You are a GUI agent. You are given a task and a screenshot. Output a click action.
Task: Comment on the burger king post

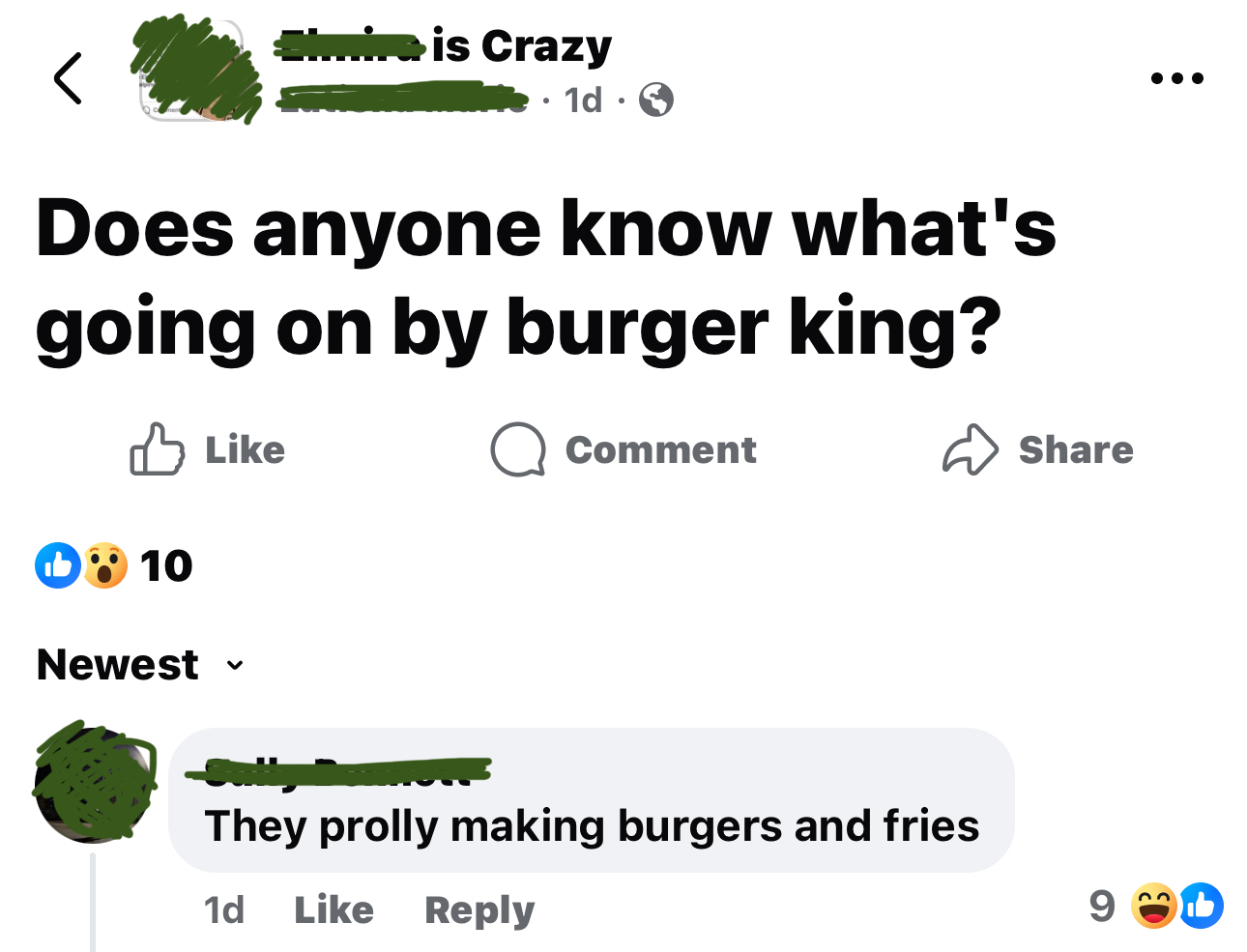point(623,449)
